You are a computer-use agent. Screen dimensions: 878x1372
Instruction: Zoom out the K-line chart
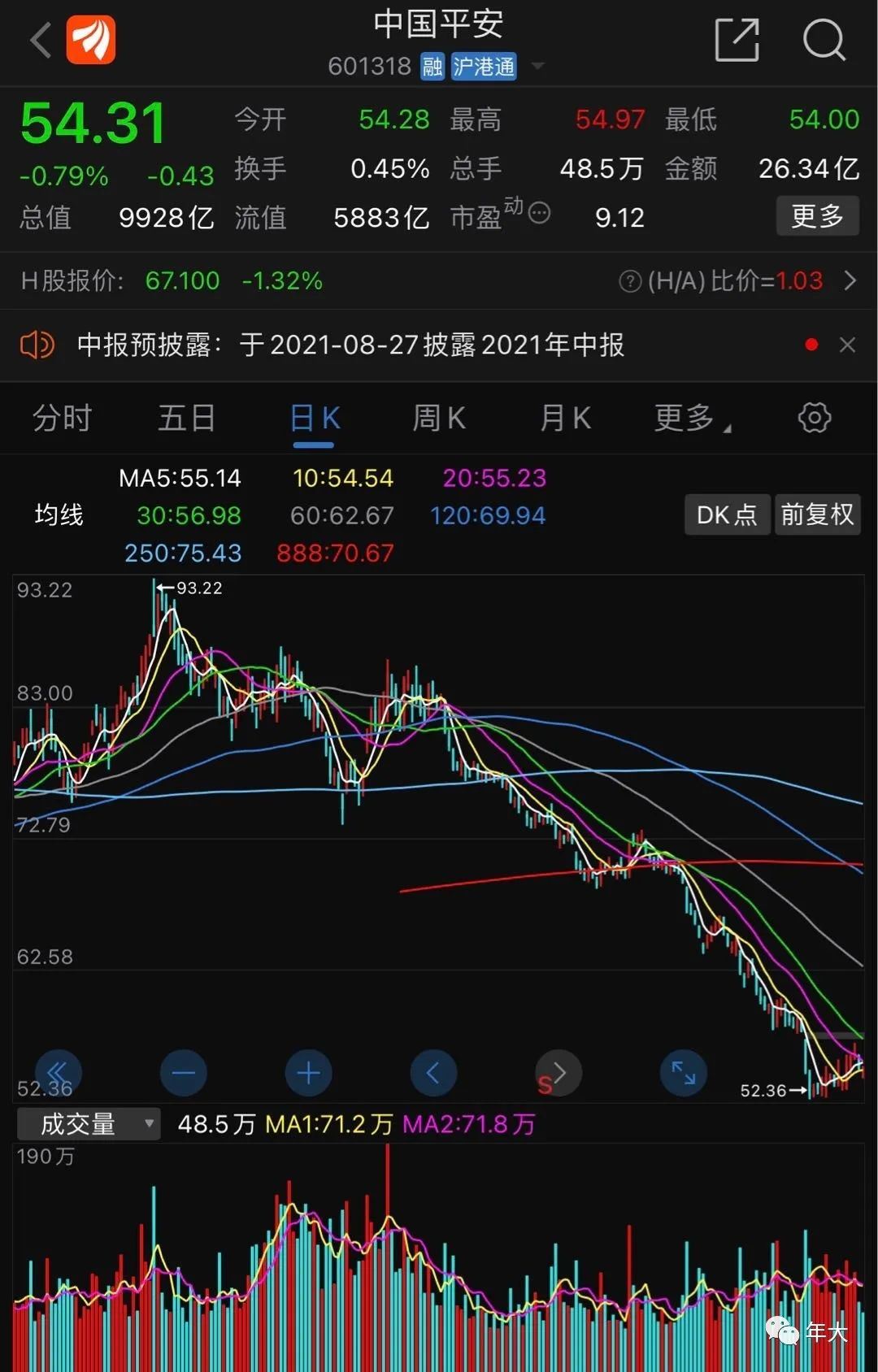183,1073
